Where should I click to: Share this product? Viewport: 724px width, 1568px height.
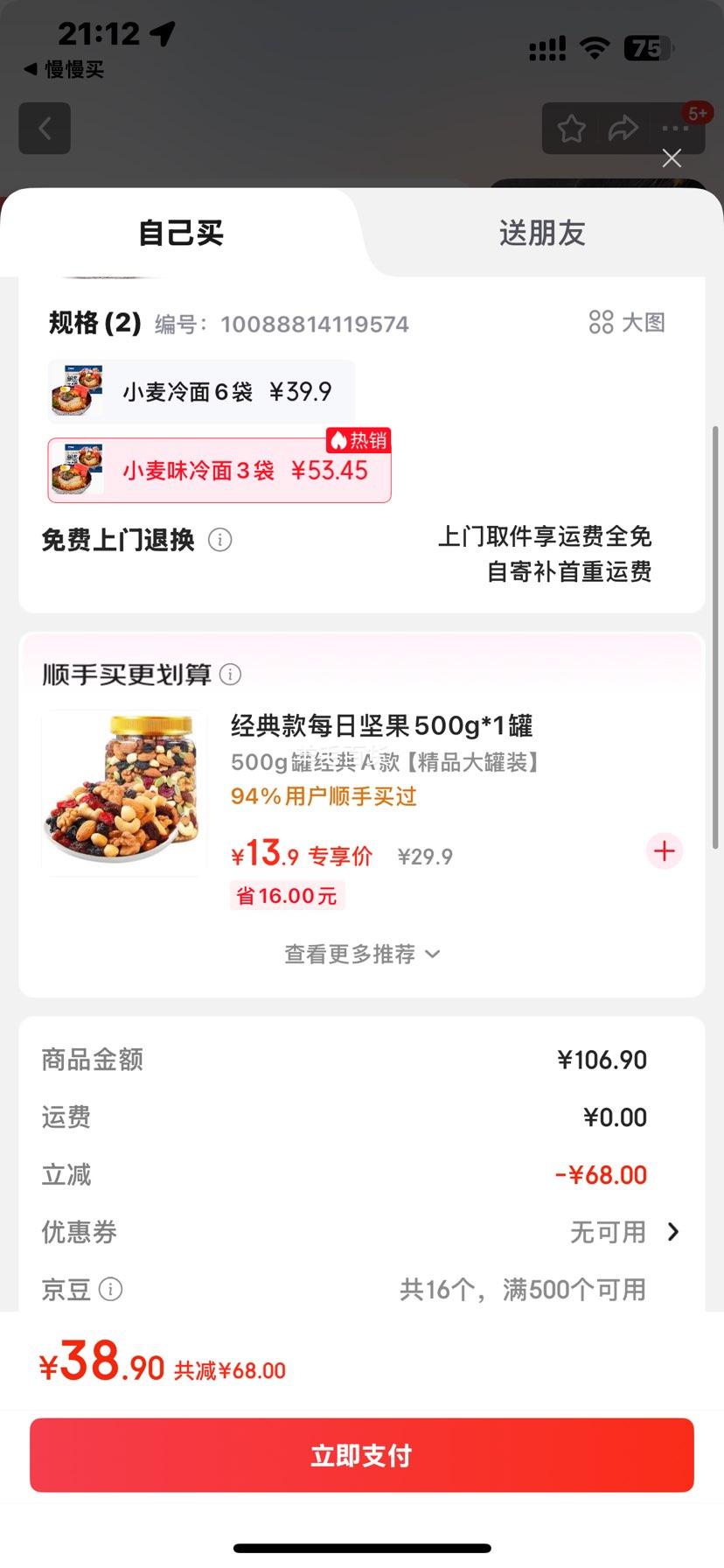623,129
